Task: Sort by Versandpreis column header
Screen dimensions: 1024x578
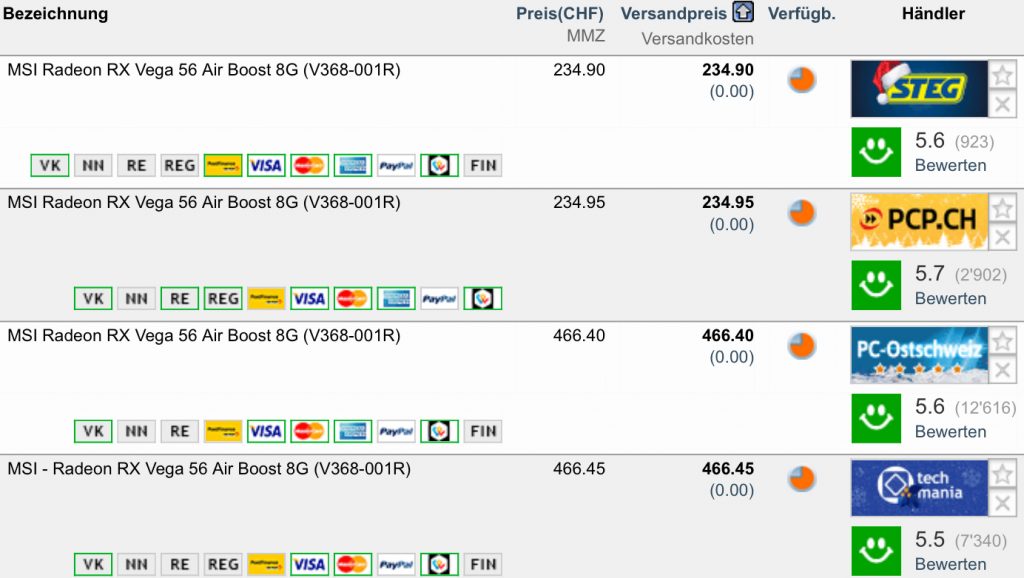Action: pos(673,14)
